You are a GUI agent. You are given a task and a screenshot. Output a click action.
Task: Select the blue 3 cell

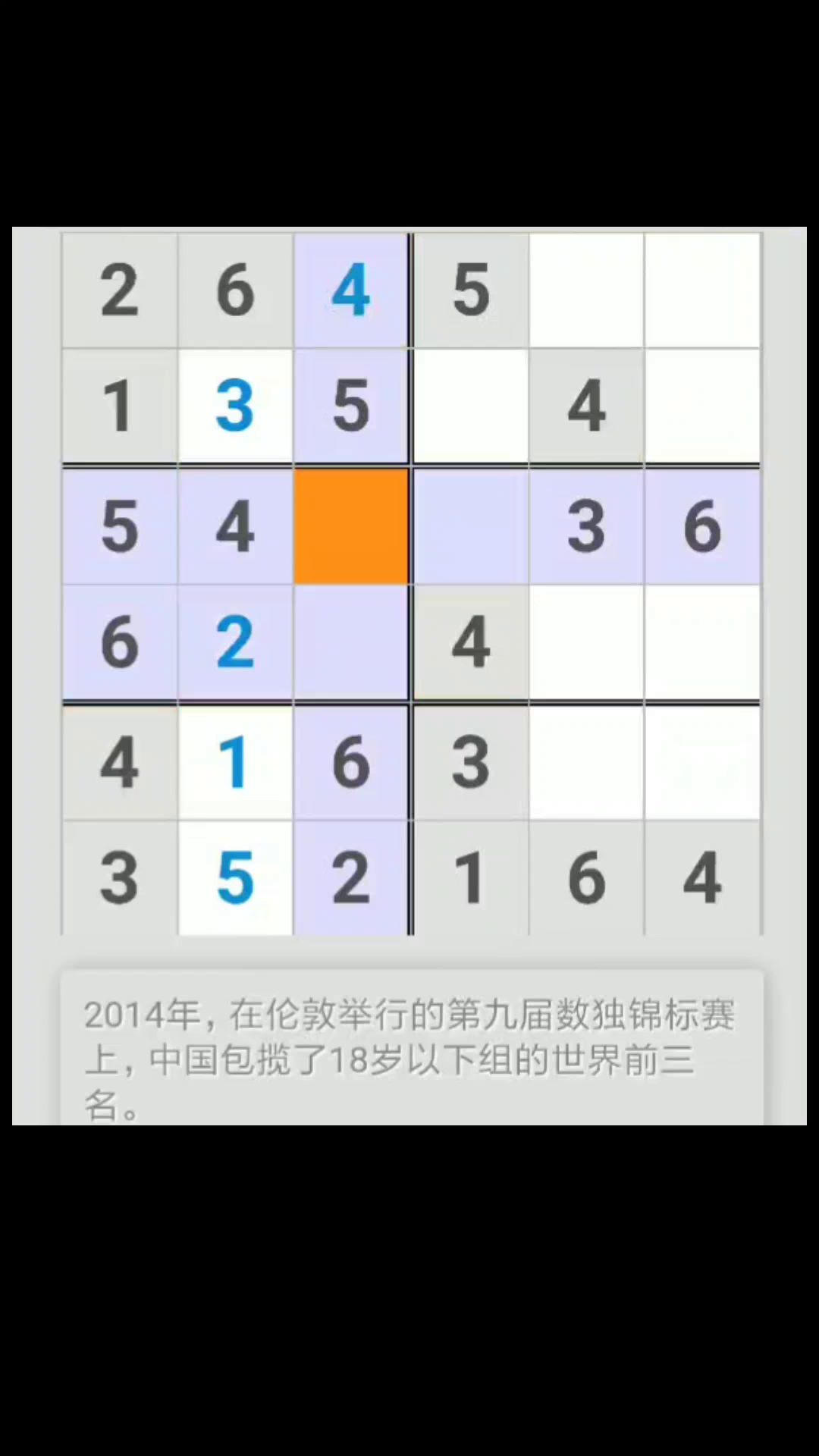point(235,406)
